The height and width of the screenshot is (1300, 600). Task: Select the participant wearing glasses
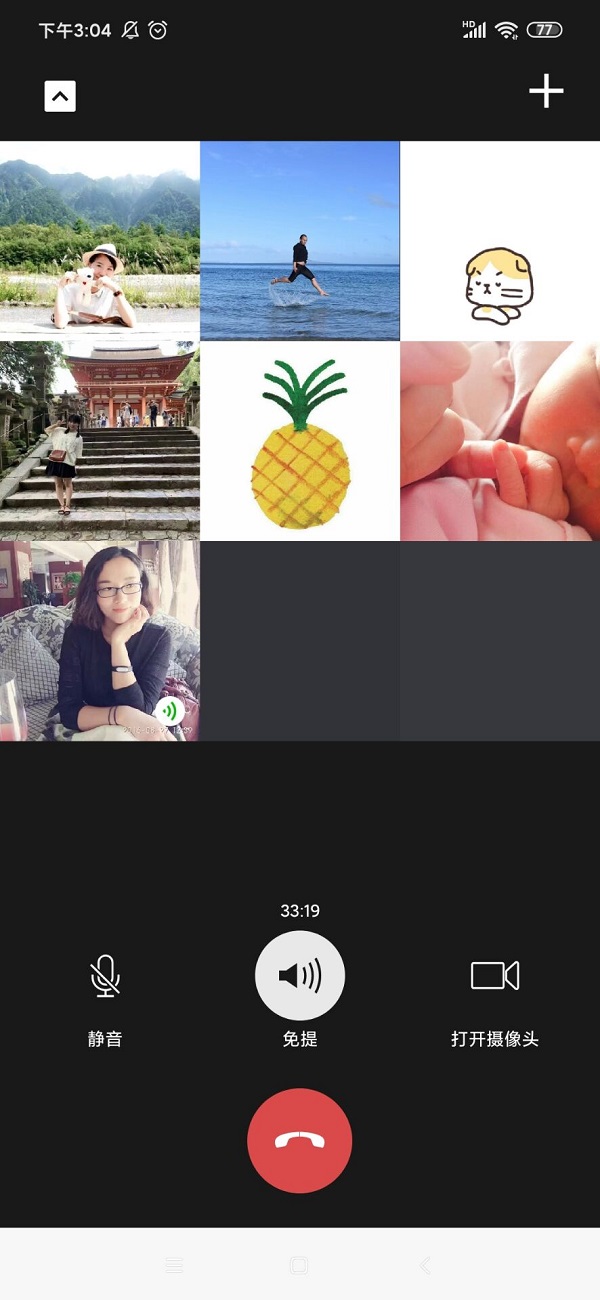[100, 641]
